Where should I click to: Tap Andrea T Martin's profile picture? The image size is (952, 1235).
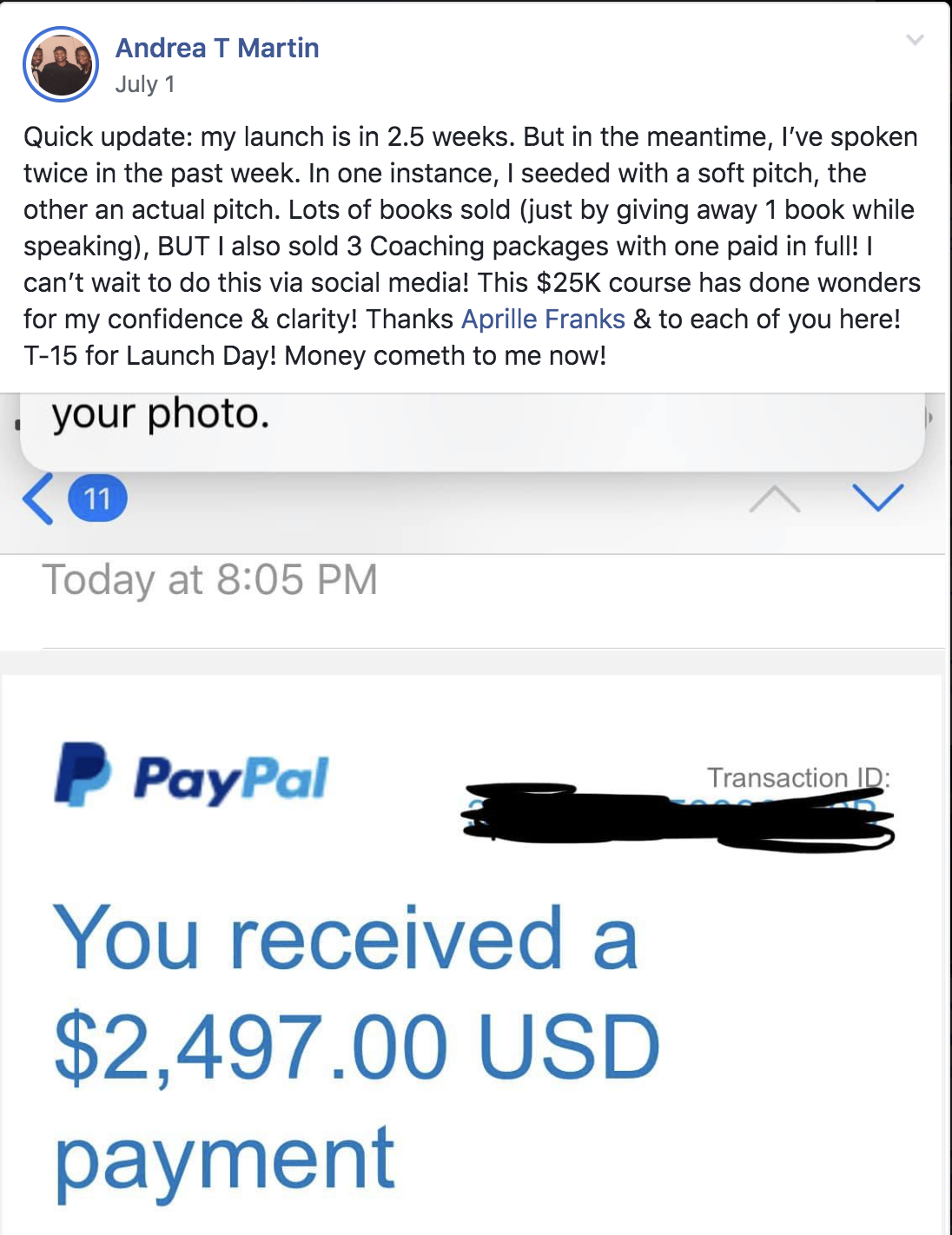point(60,64)
